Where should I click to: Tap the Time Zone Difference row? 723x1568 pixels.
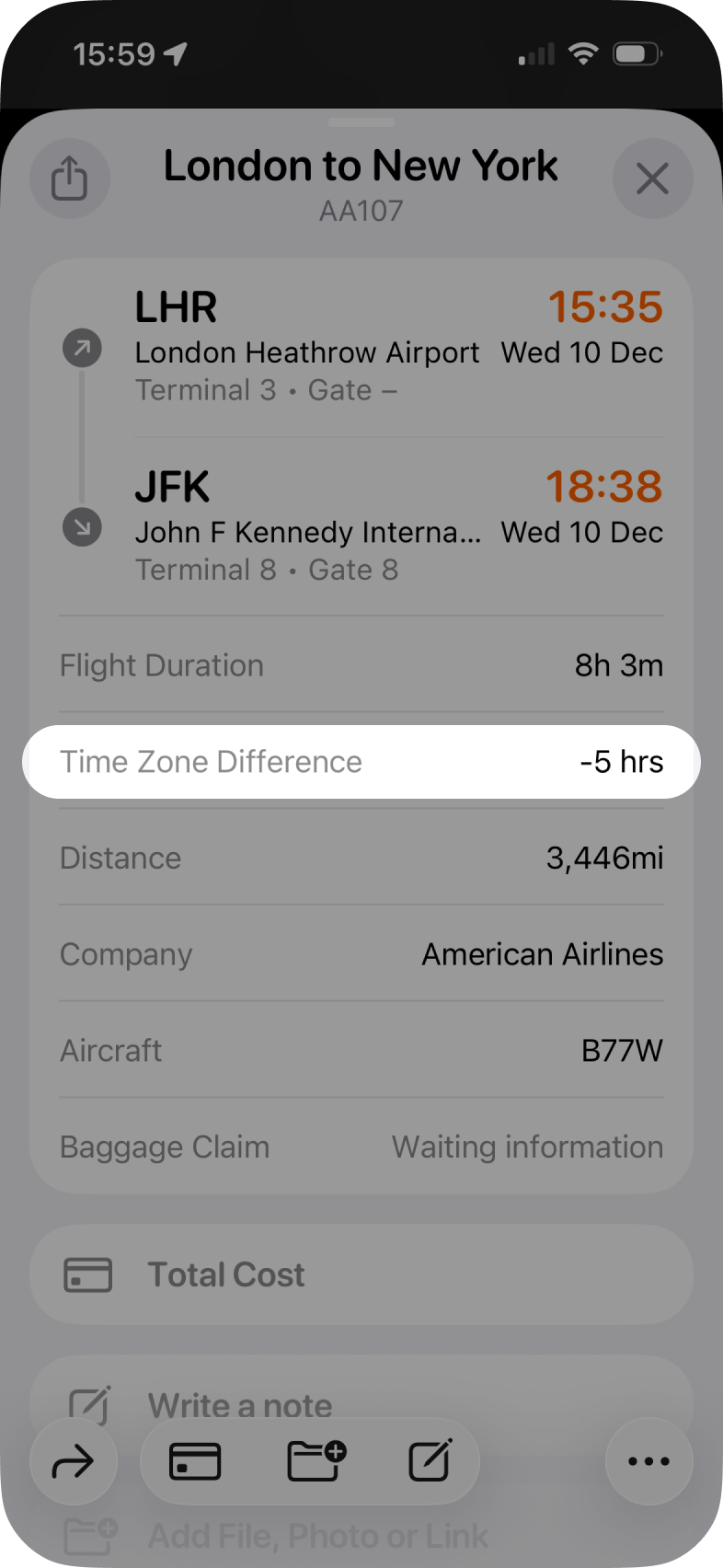point(361,762)
